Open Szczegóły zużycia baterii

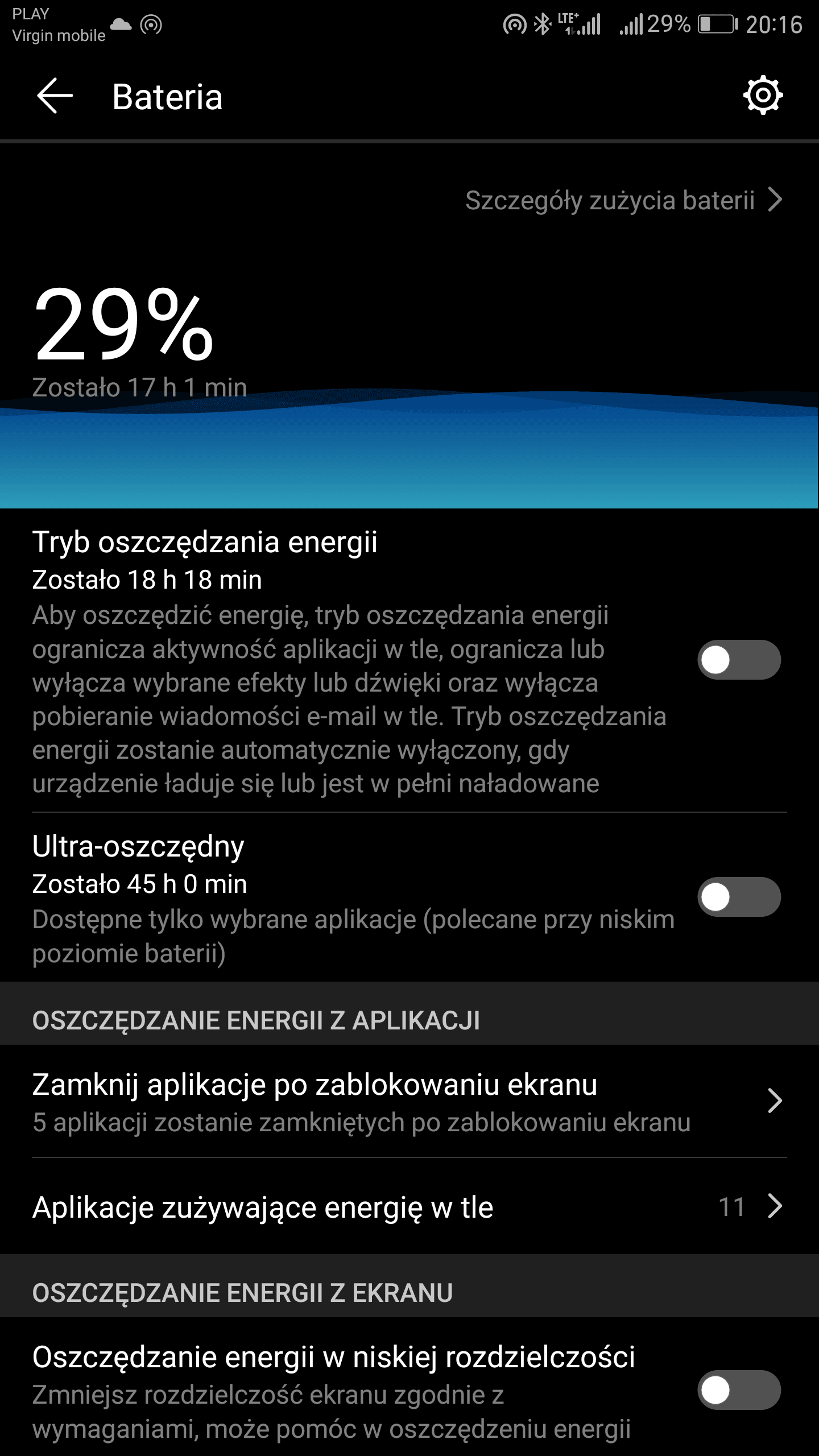tap(624, 200)
